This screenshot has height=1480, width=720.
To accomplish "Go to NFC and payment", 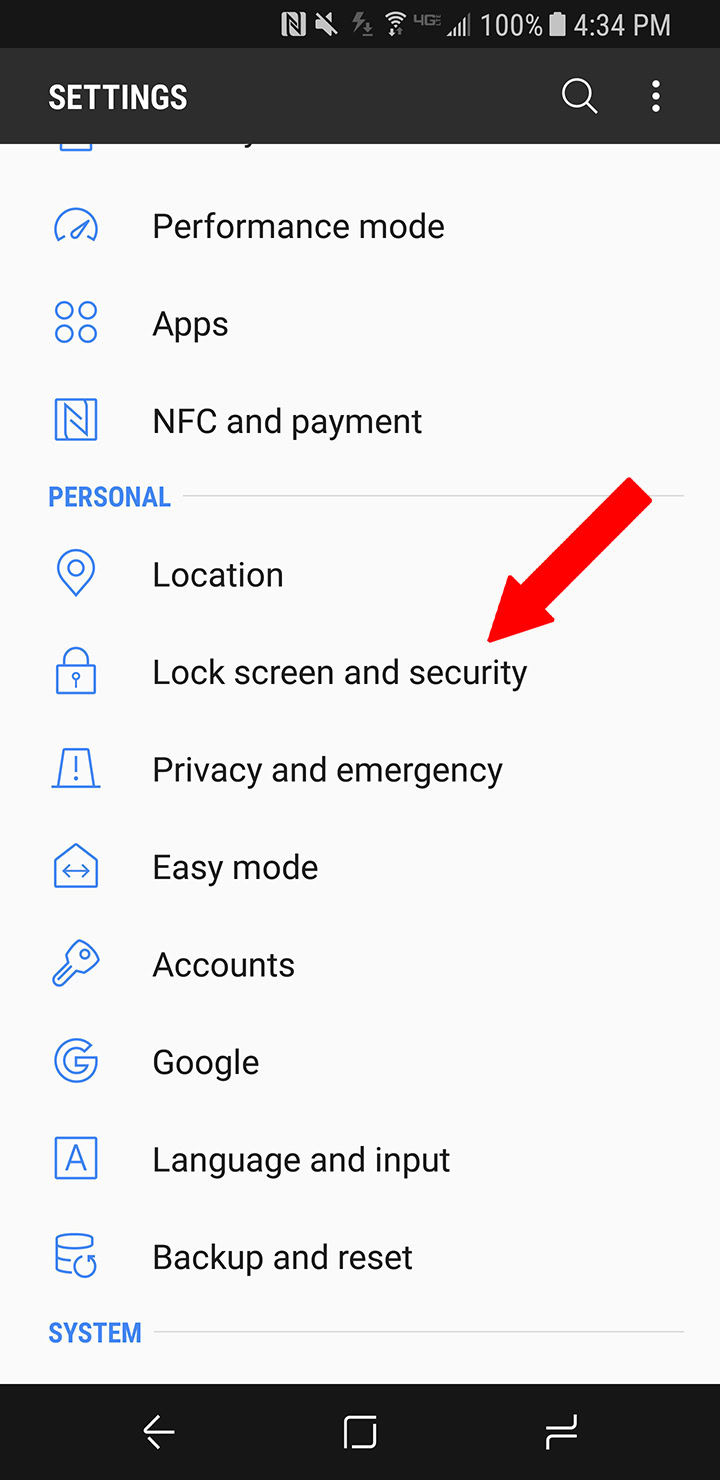I will (x=360, y=421).
